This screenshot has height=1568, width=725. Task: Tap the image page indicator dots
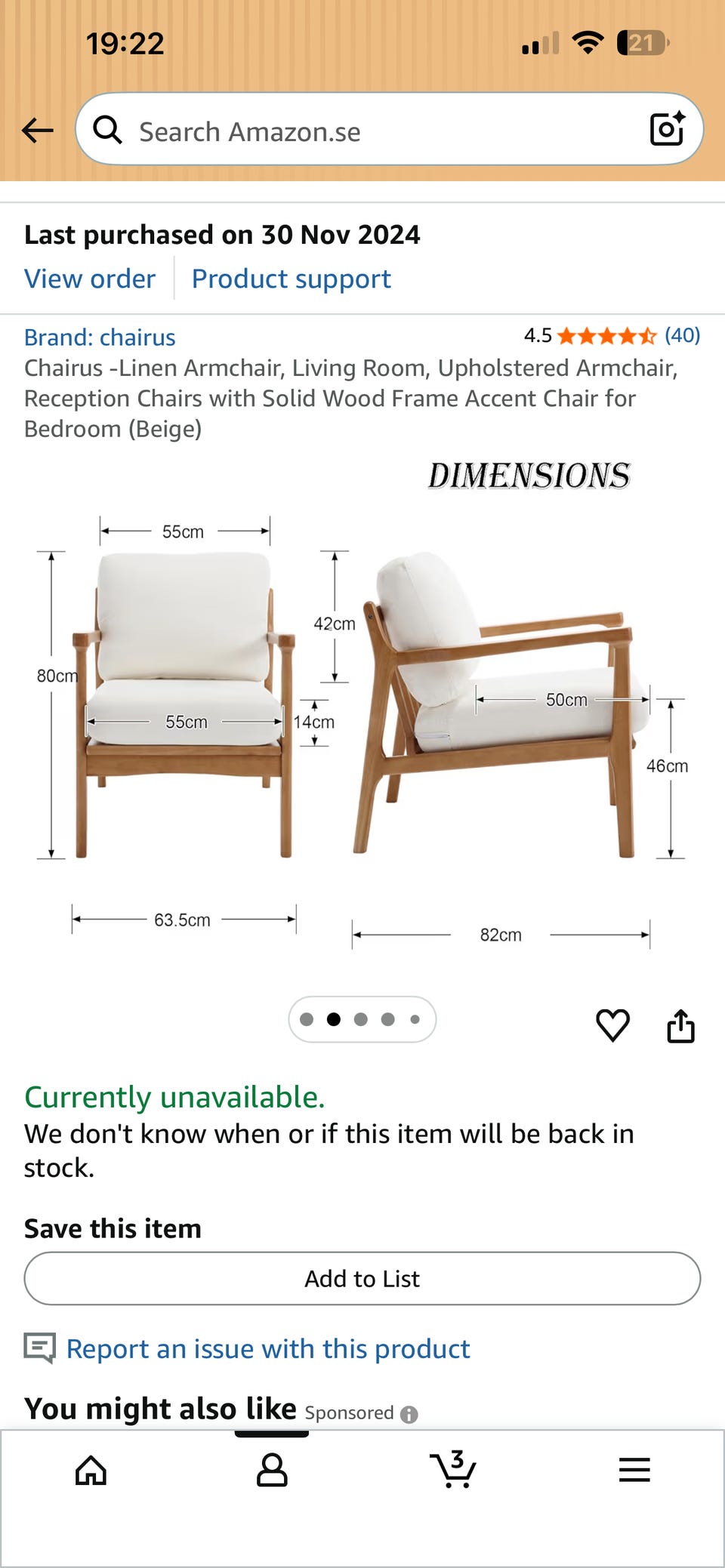click(362, 1019)
